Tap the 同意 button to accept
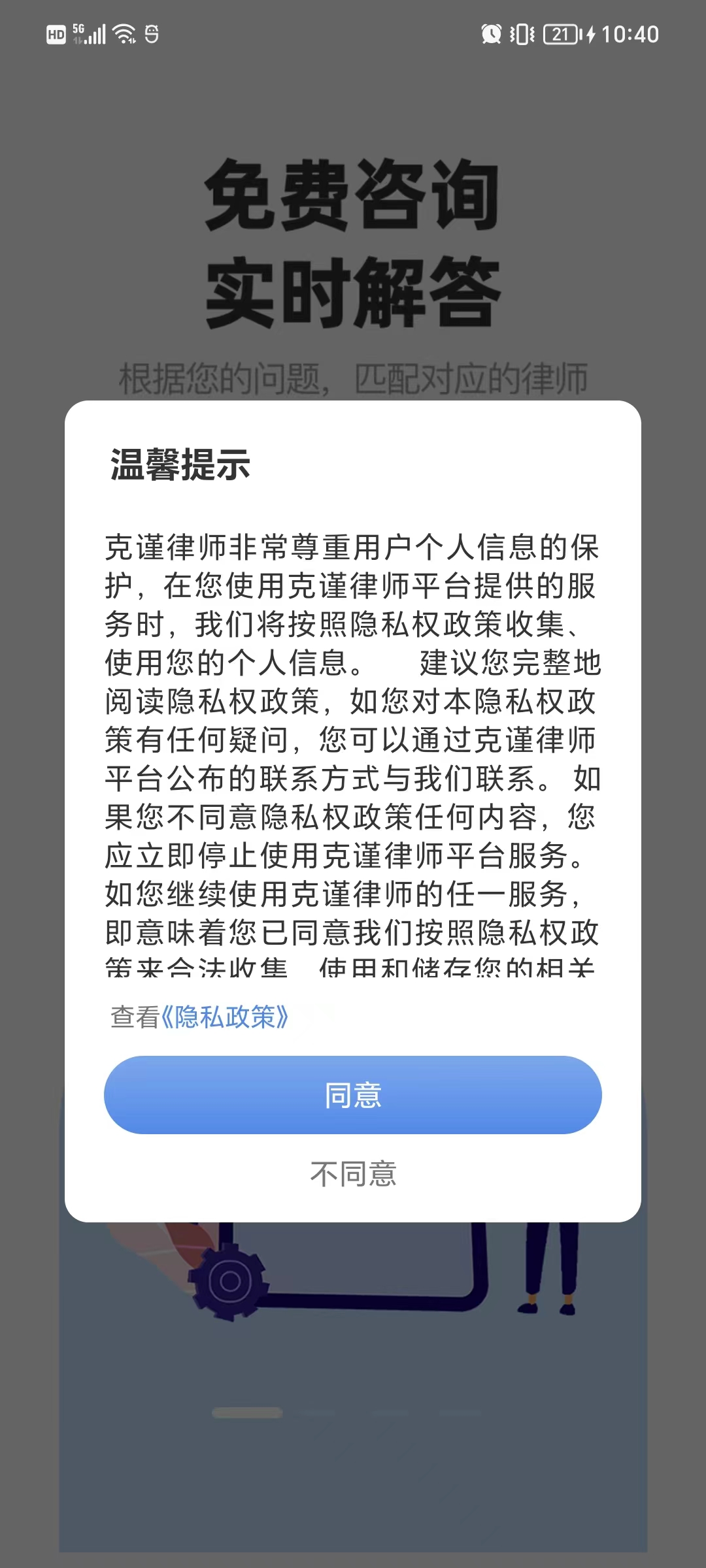706x1568 pixels. (353, 1094)
